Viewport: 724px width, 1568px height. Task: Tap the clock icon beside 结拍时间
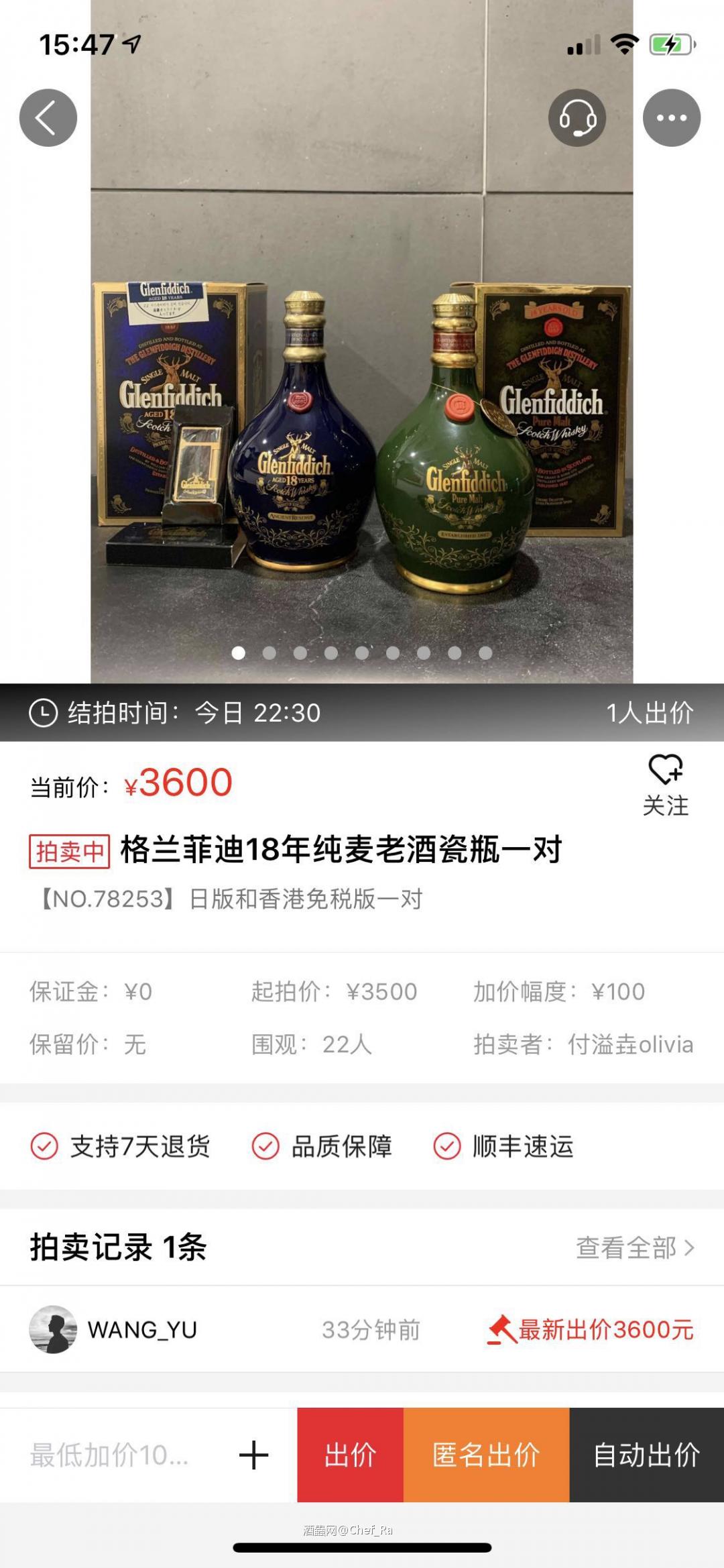(x=42, y=714)
